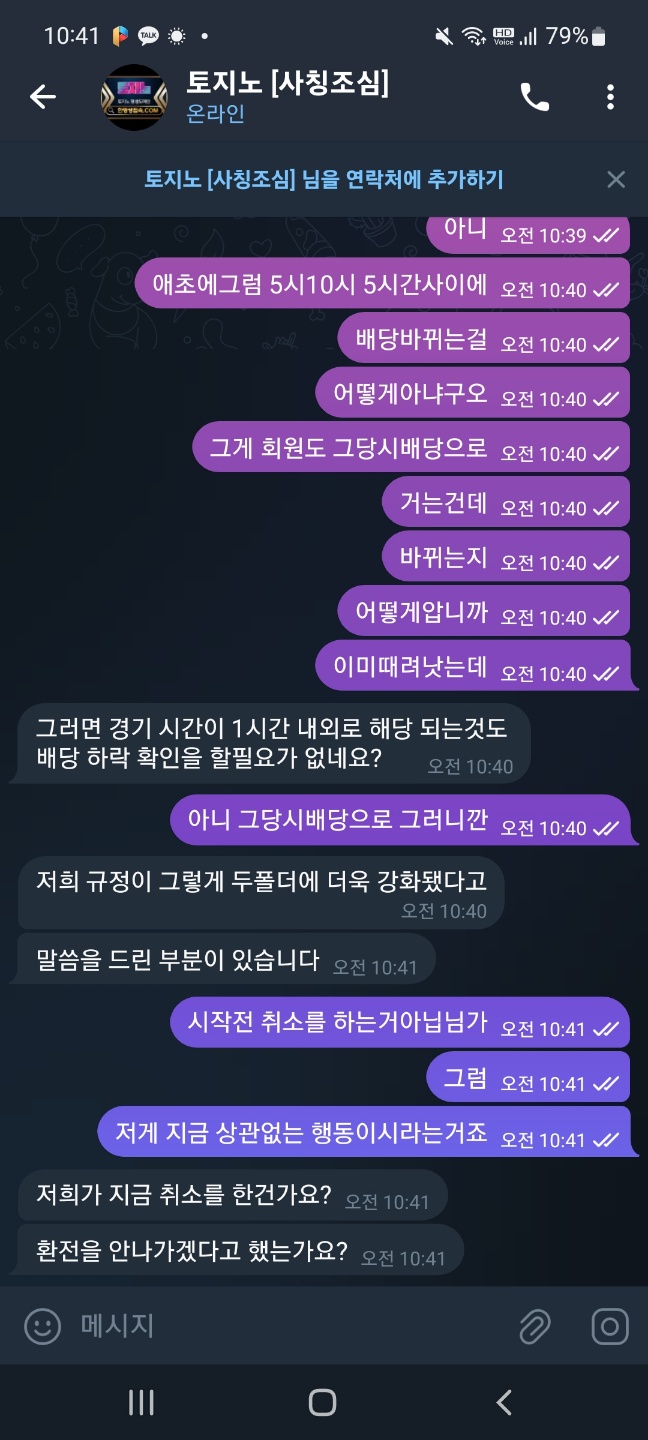Dismiss the add-to-contacts banner
Viewport: 648px width, 1440px height.
coord(616,180)
